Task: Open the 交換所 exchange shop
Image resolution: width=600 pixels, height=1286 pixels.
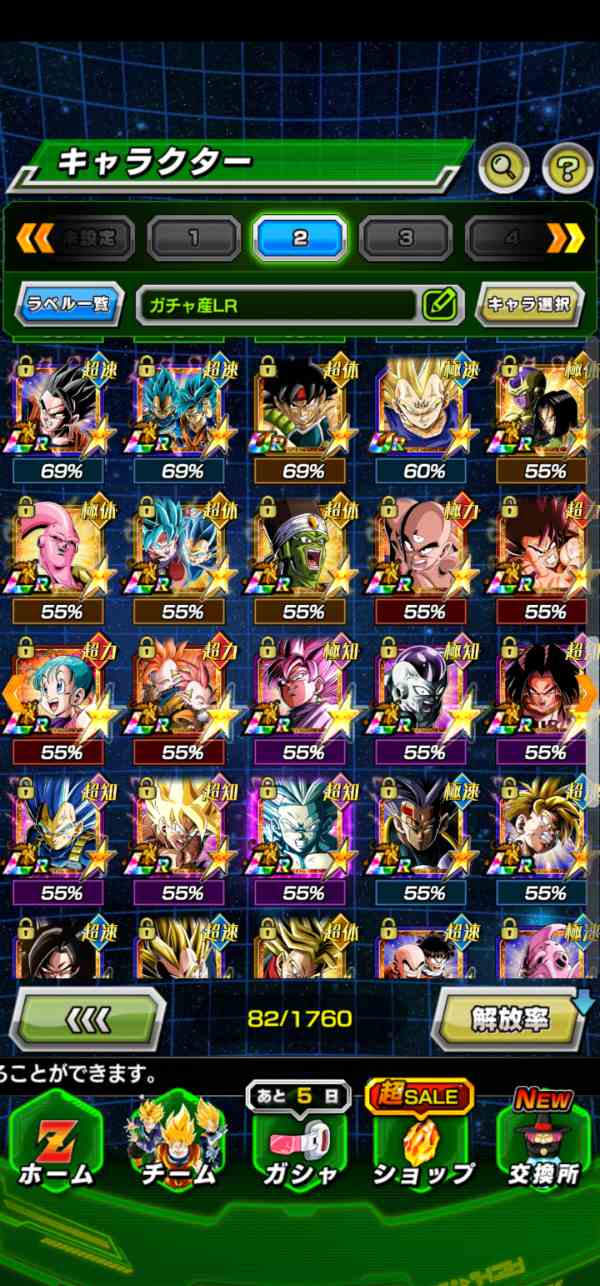Action: 544,1145
